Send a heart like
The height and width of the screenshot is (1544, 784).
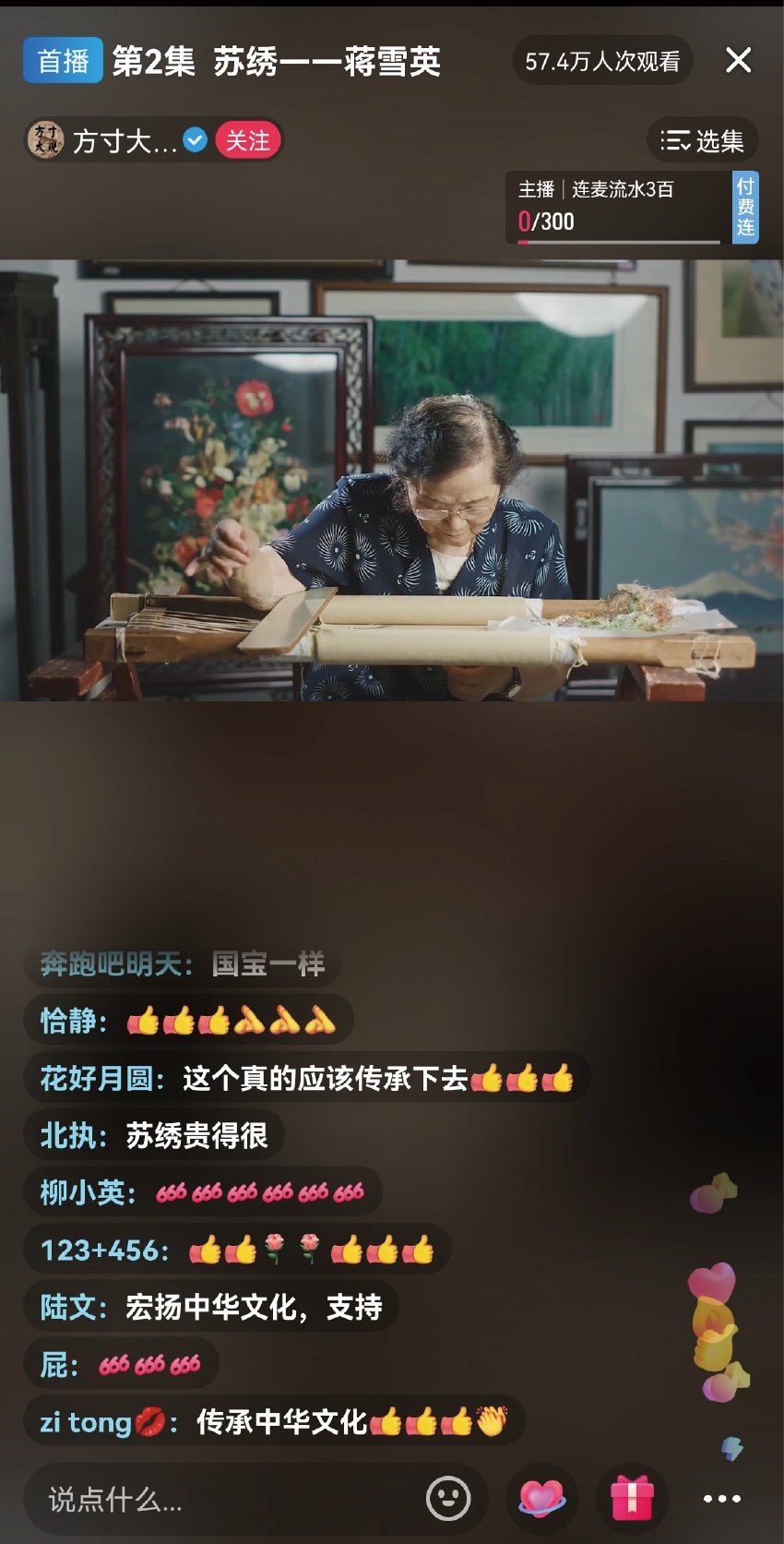(x=542, y=1499)
